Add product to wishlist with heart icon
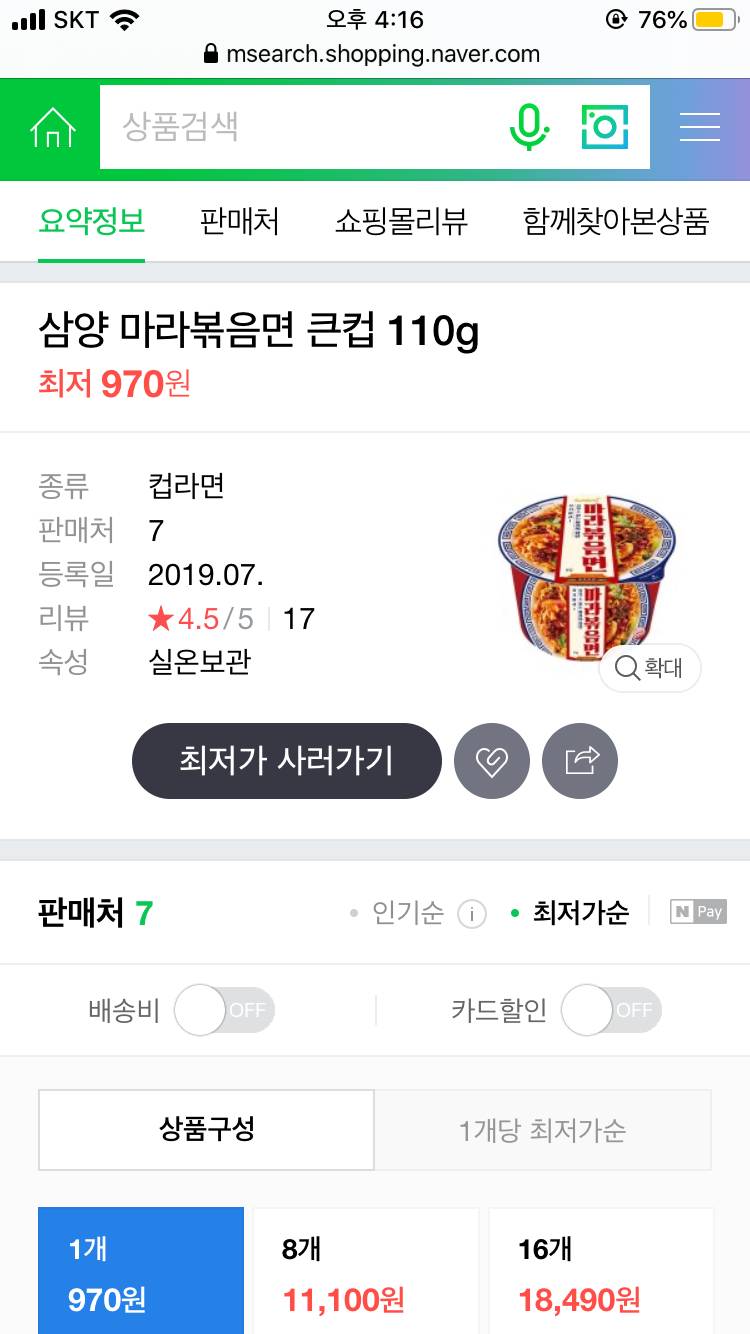The width and height of the screenshot is (750, 1334). click(492, 761)
